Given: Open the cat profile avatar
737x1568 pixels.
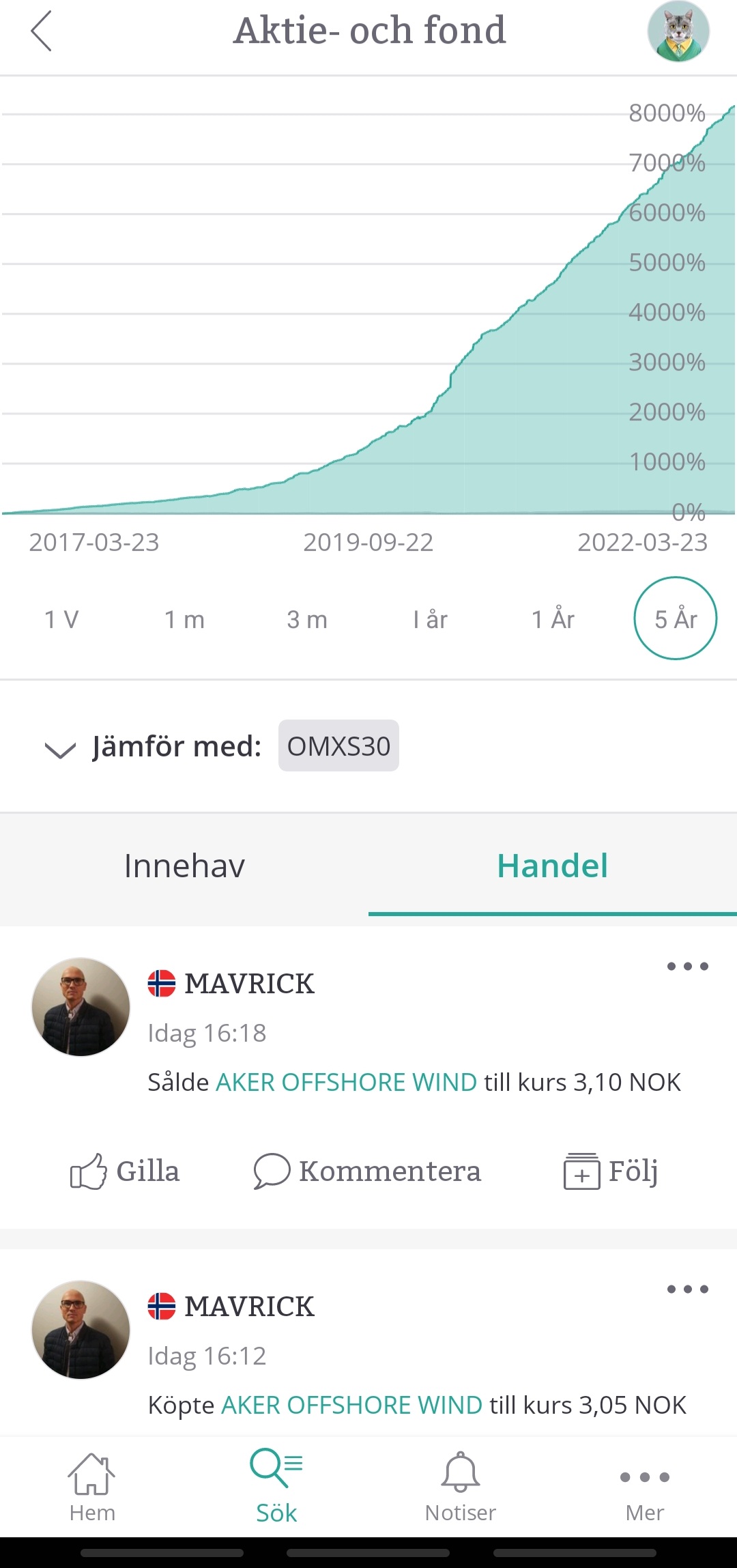Looking at the screenshot, I should (678, 31).
